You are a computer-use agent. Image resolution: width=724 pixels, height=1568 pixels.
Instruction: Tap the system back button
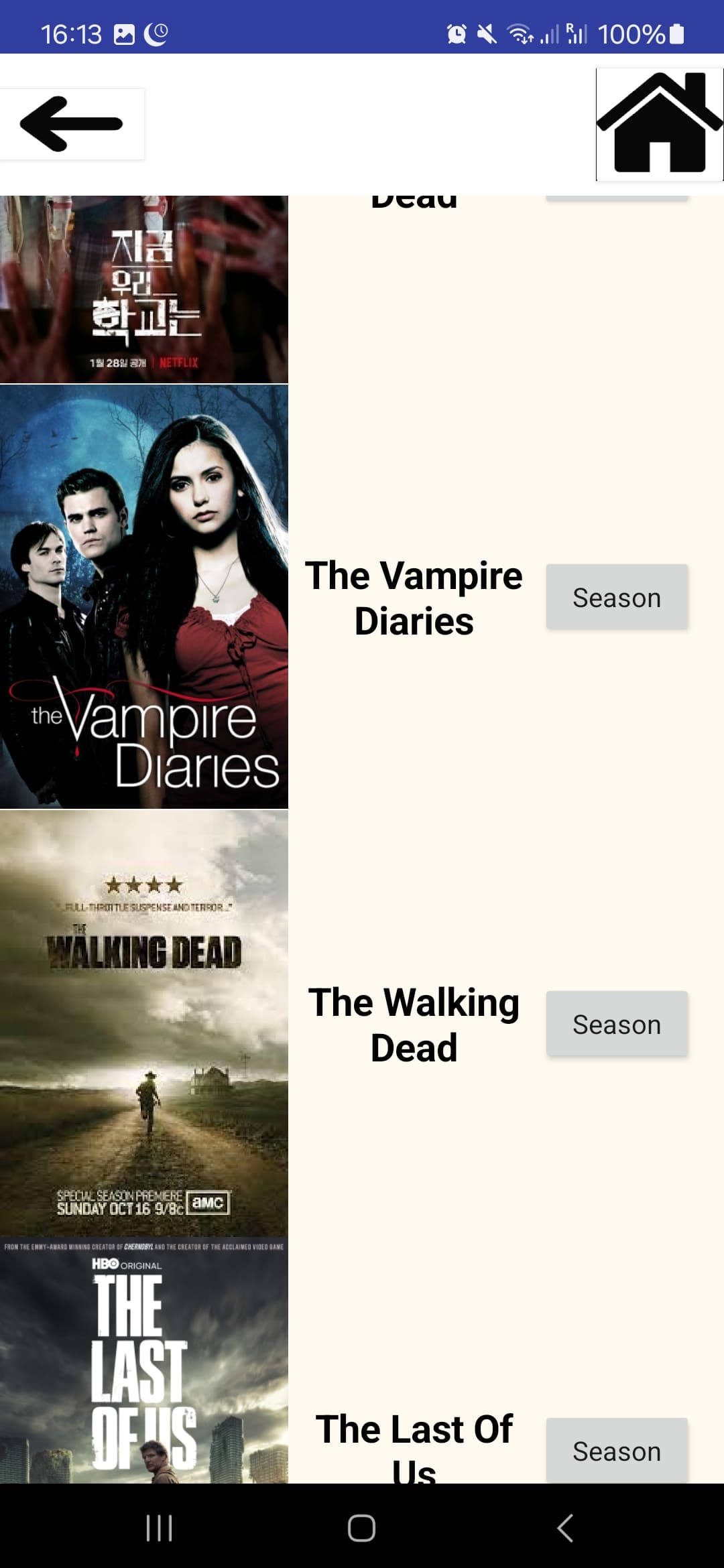click(565, 1528)
